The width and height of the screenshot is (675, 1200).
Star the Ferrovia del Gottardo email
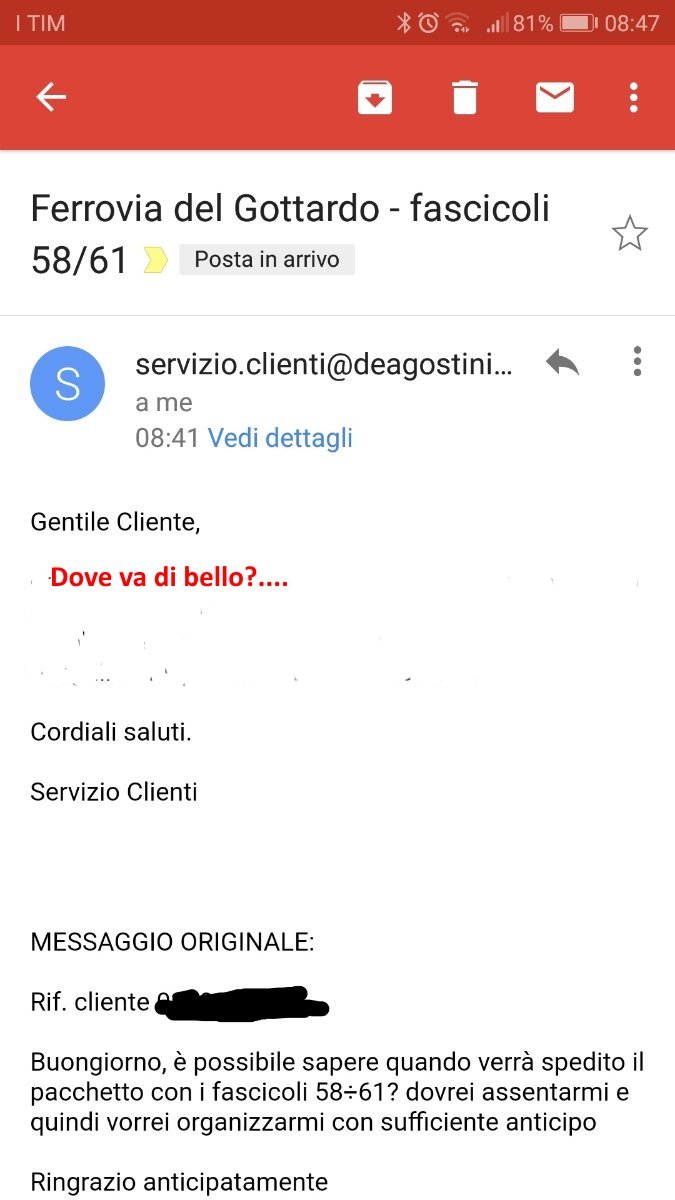point(629,234)
